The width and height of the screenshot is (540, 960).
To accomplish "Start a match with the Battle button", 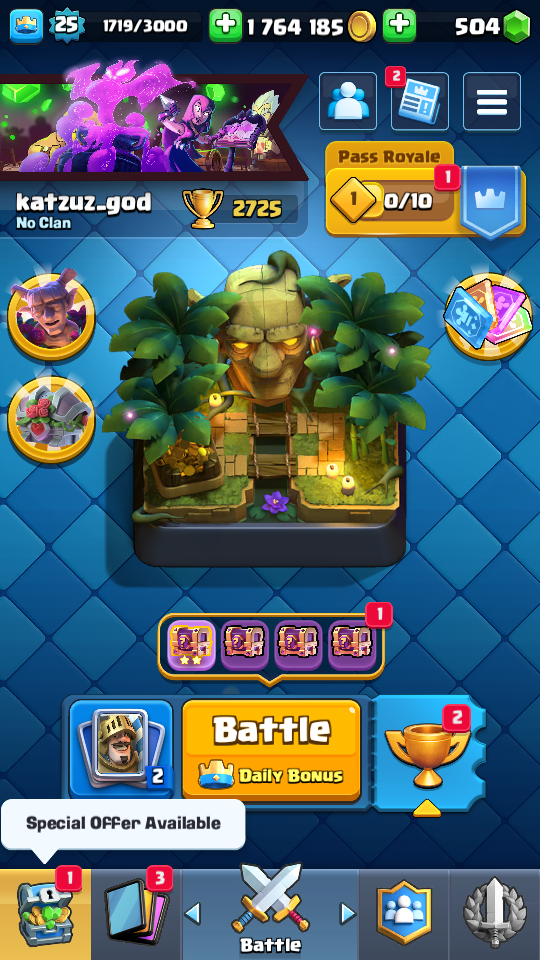I will click(272, 751).
